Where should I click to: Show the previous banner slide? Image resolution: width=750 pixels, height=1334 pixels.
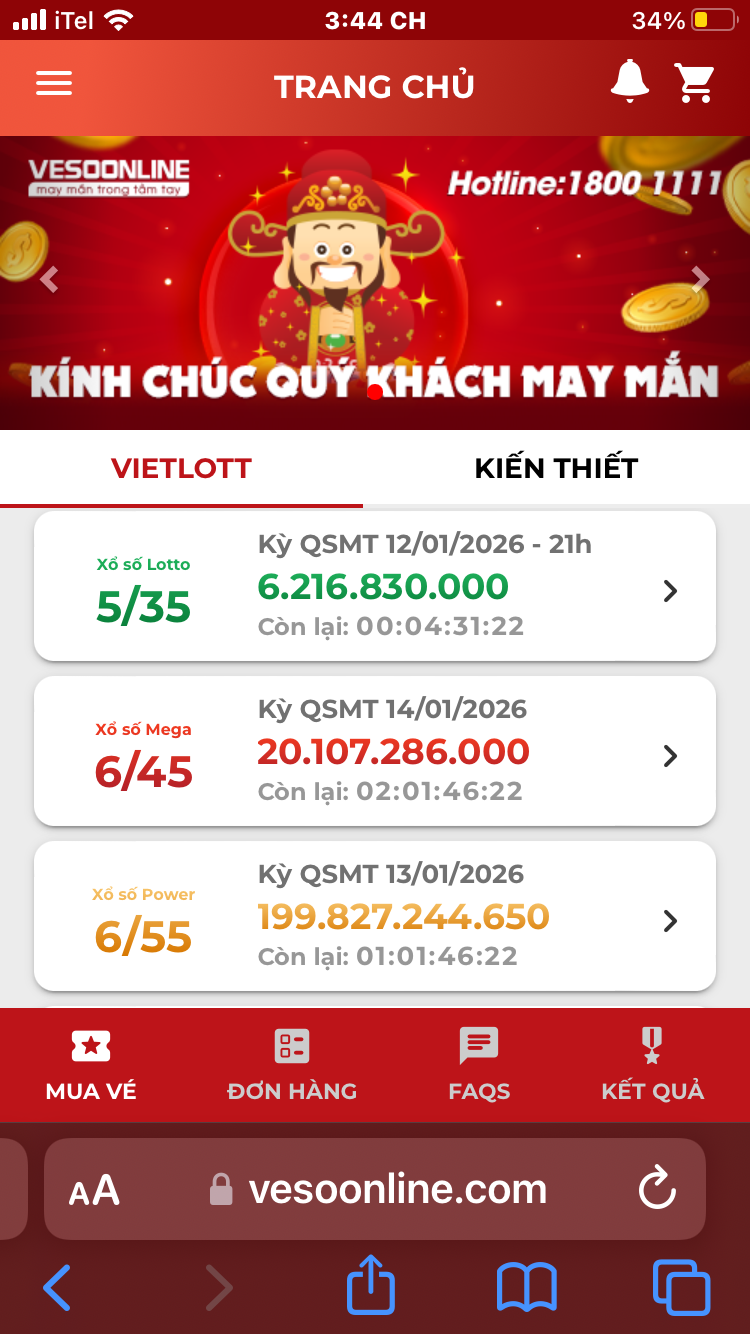coord(49,280)
